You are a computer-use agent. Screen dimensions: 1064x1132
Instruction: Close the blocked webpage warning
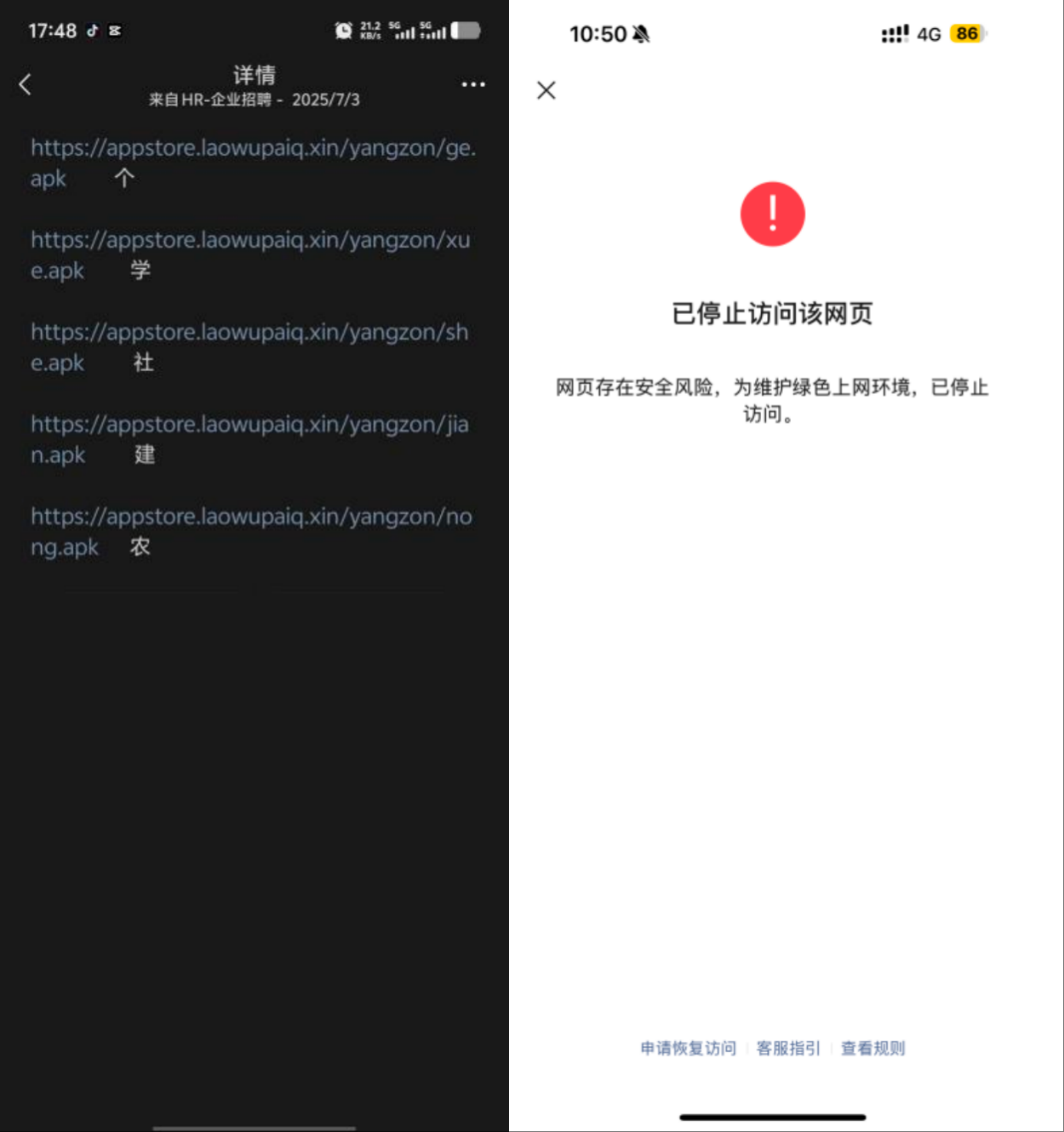pyautogui.click(x=546, y=90)
